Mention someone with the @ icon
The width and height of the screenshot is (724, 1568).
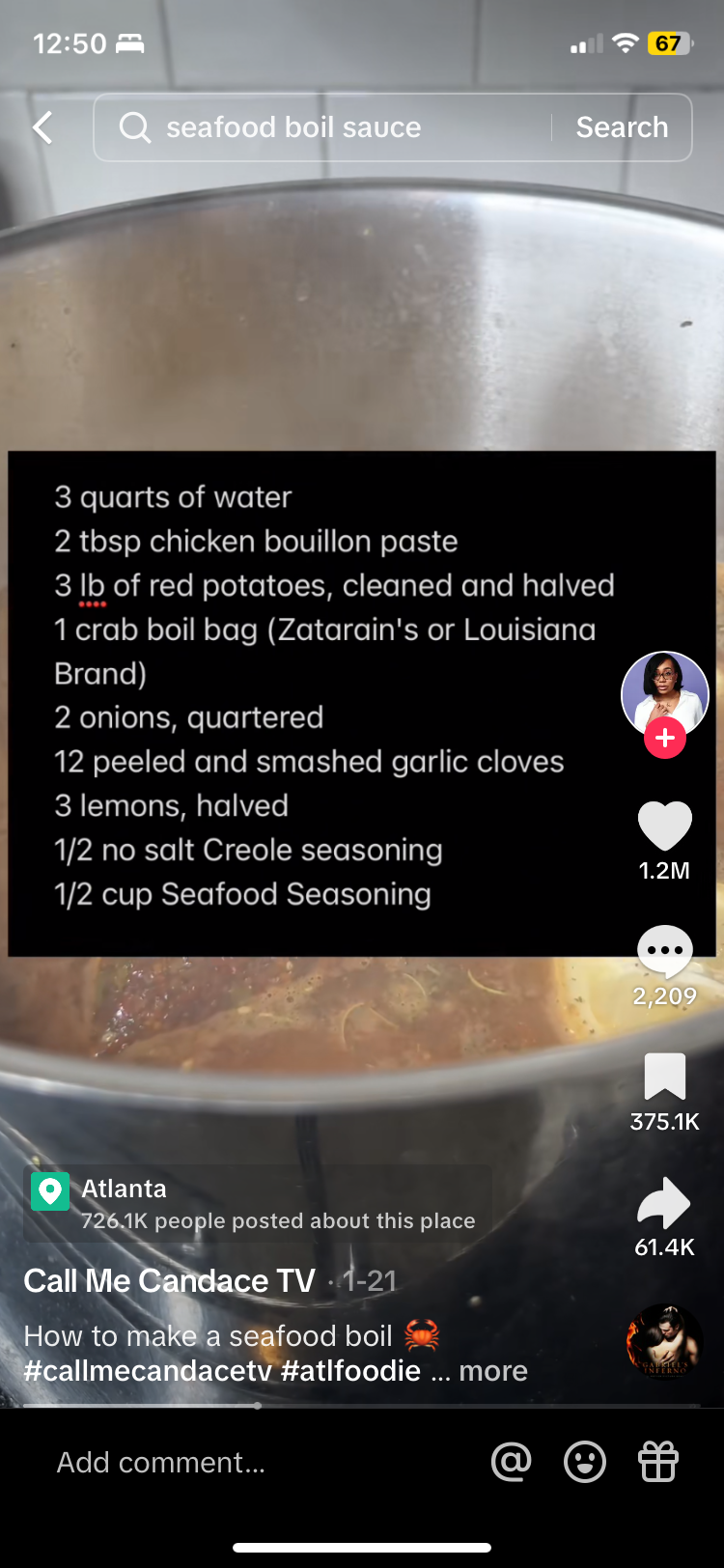(511, 1462)
